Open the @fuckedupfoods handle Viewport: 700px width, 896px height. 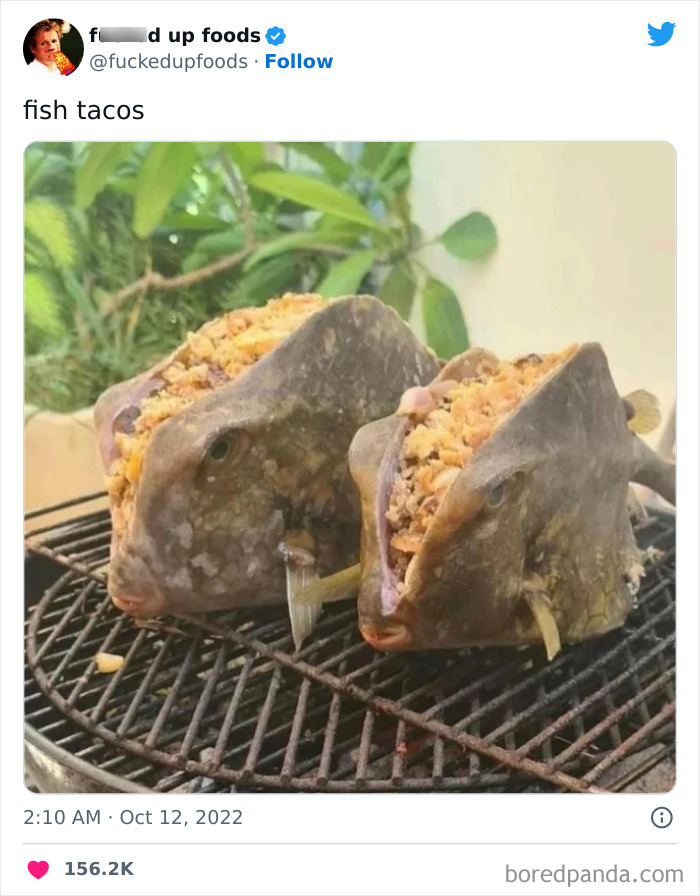point(169,62)
